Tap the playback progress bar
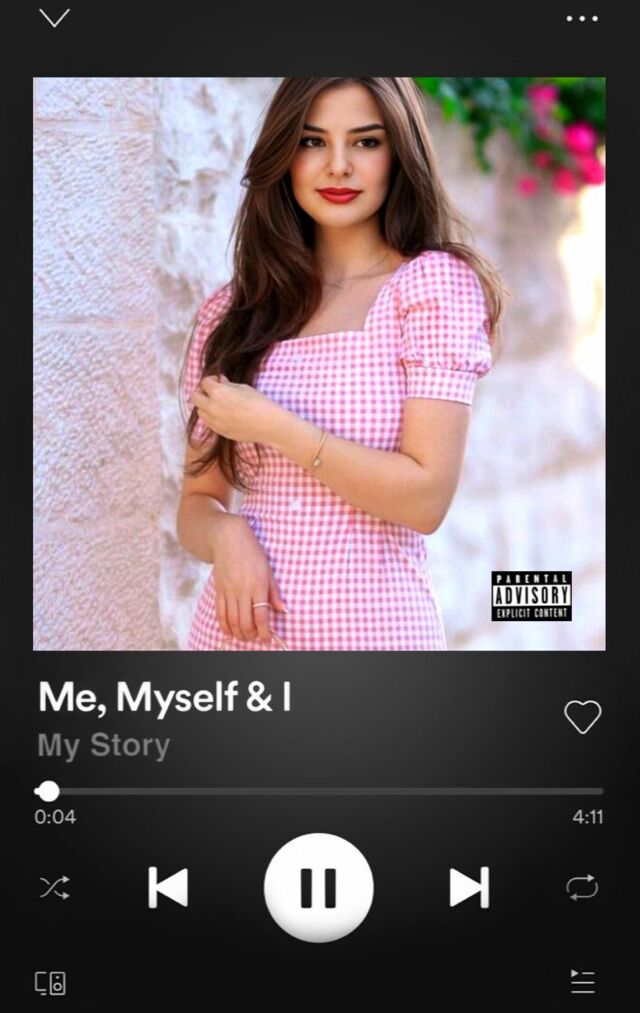The width and height of the screenshot is (640, 1013). point(320,791)
